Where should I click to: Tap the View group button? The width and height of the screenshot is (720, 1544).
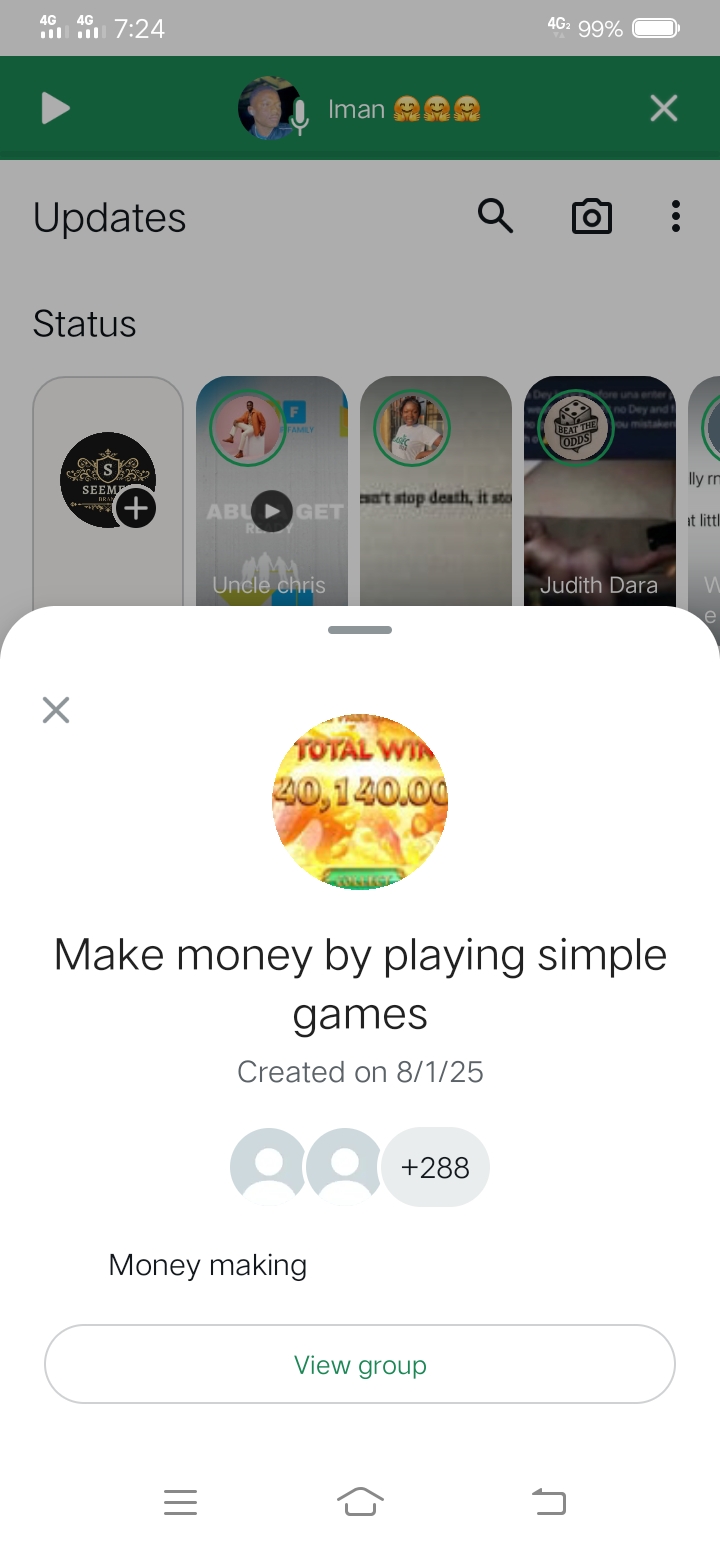[360, 1365]
